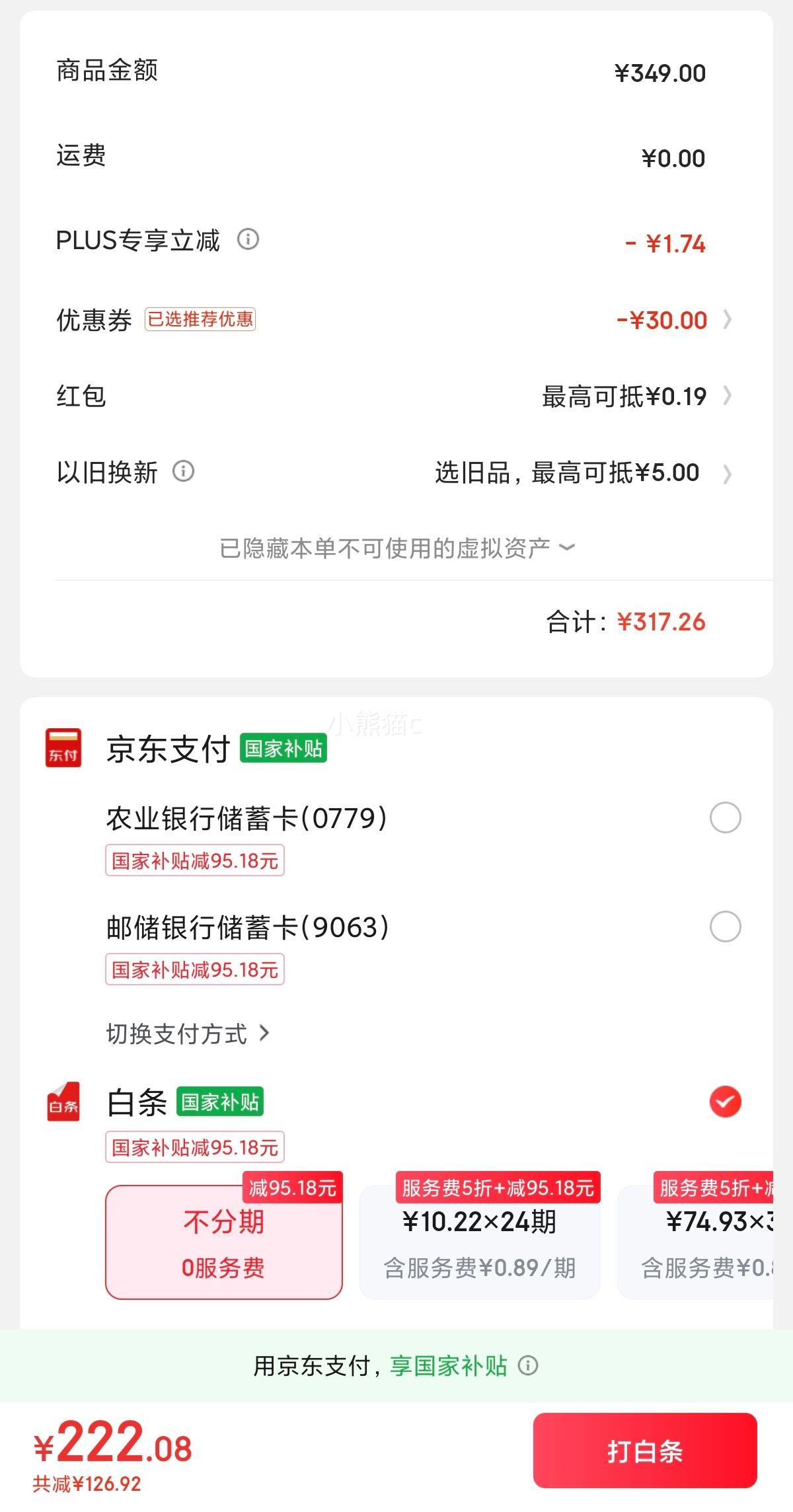Tap the info icon next to 享国家补贴

pyautogui.click(x=528, y=1365)
